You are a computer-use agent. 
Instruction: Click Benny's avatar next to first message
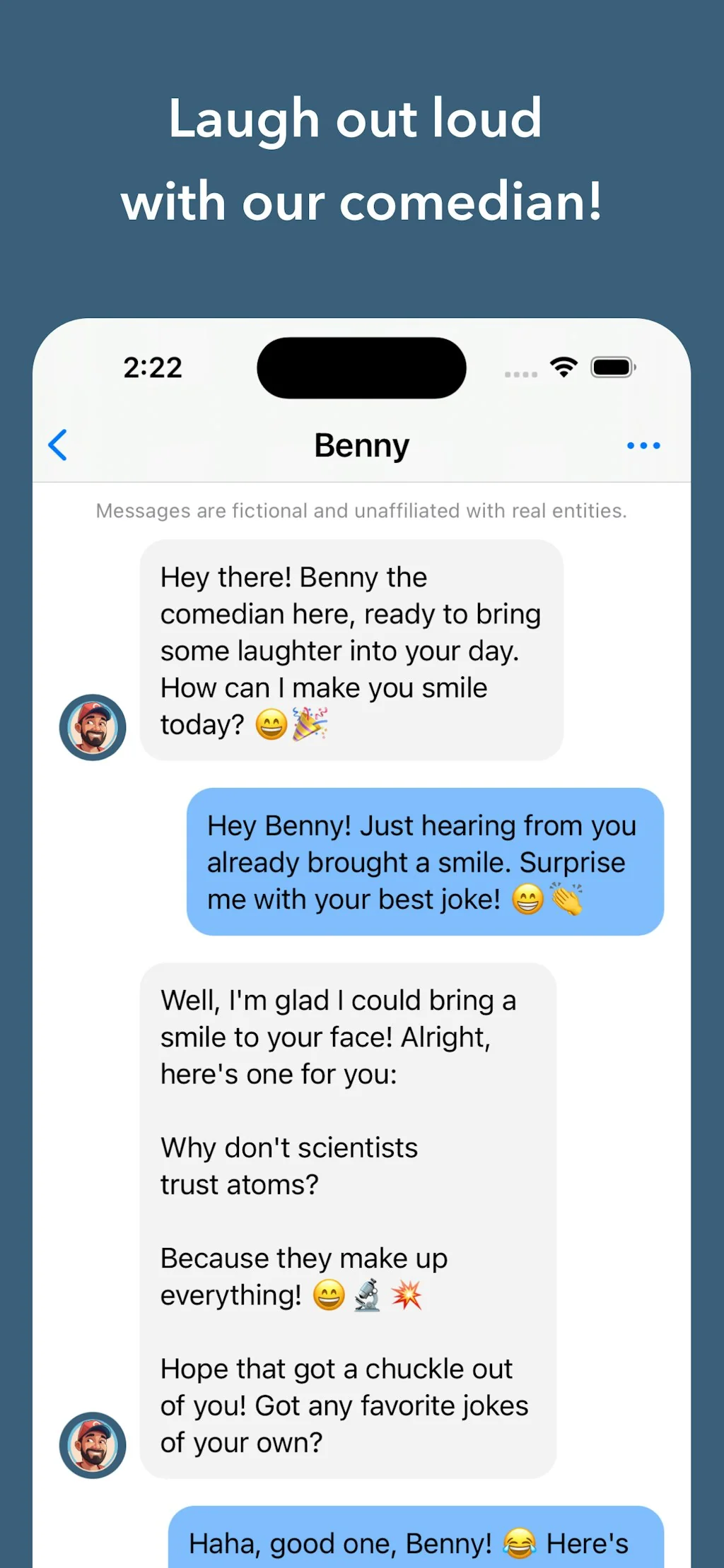click(93, 727)
